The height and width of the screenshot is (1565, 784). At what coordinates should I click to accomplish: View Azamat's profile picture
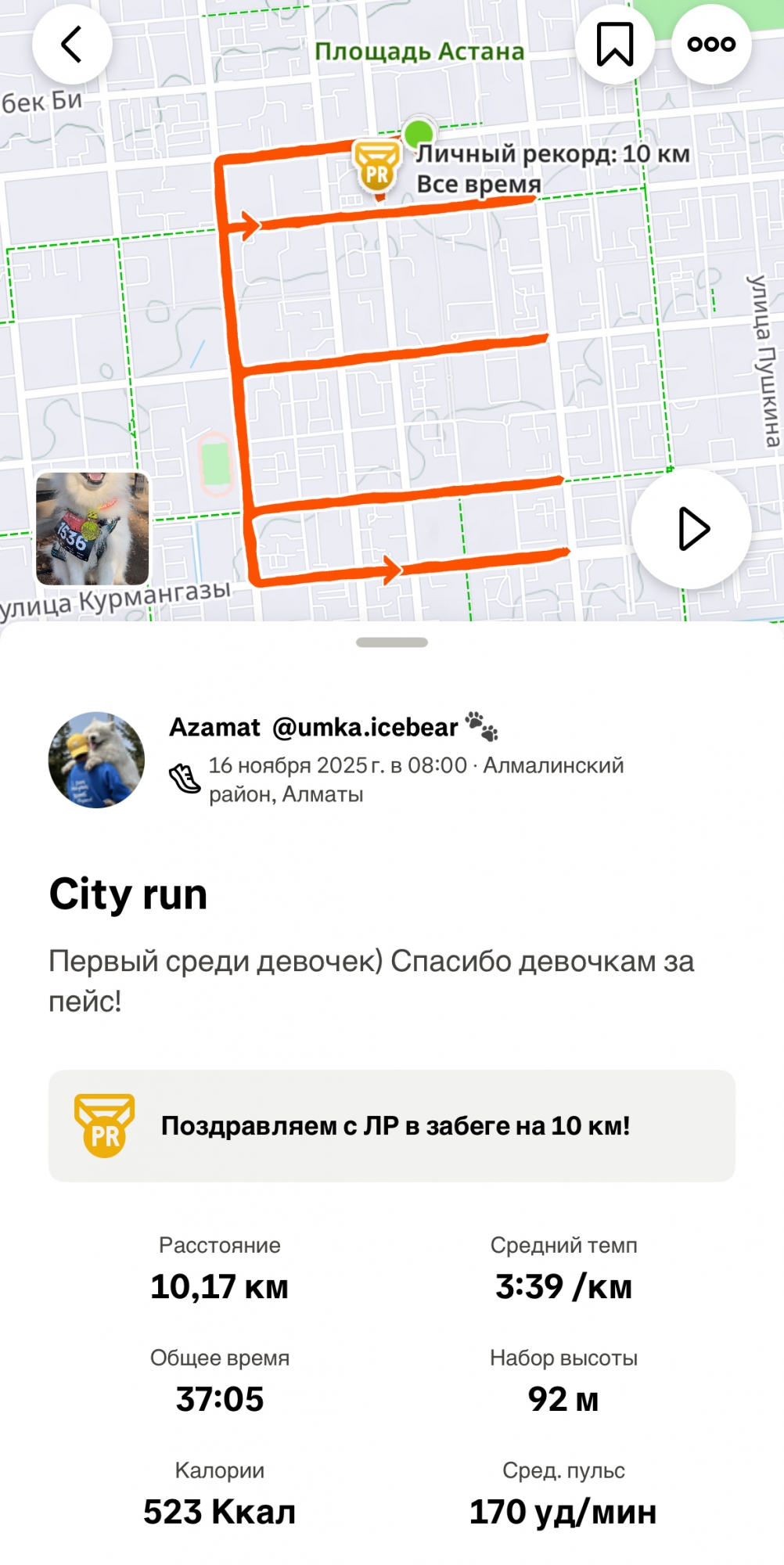[97, 760]
